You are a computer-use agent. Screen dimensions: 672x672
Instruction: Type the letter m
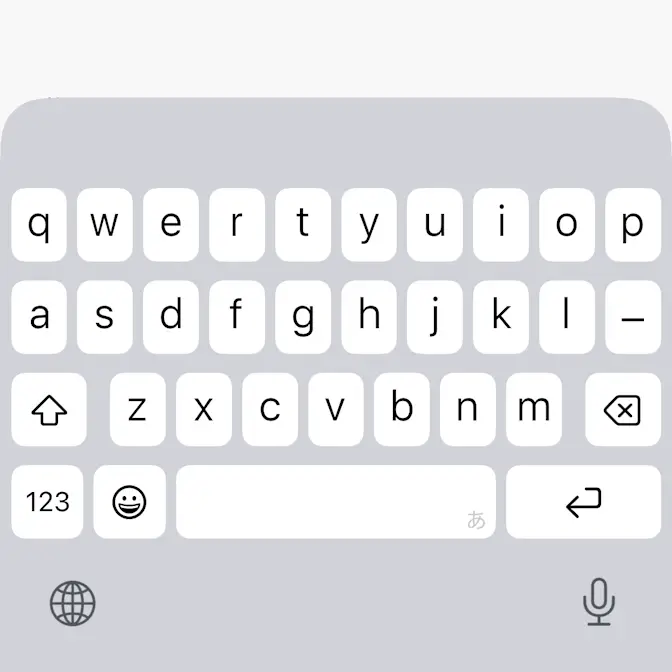[x=533, y=410]
